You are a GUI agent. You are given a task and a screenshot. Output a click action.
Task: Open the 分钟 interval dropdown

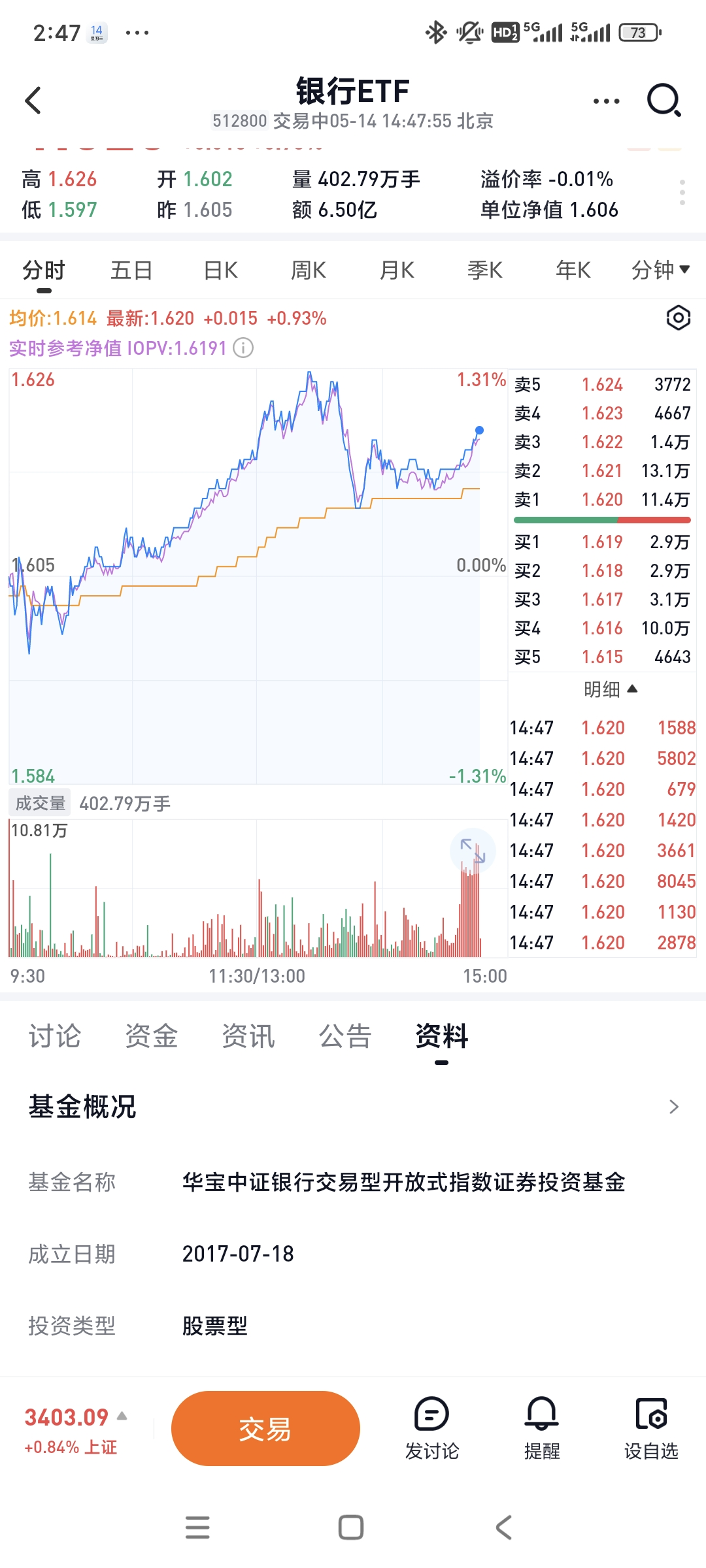[660, 270]
